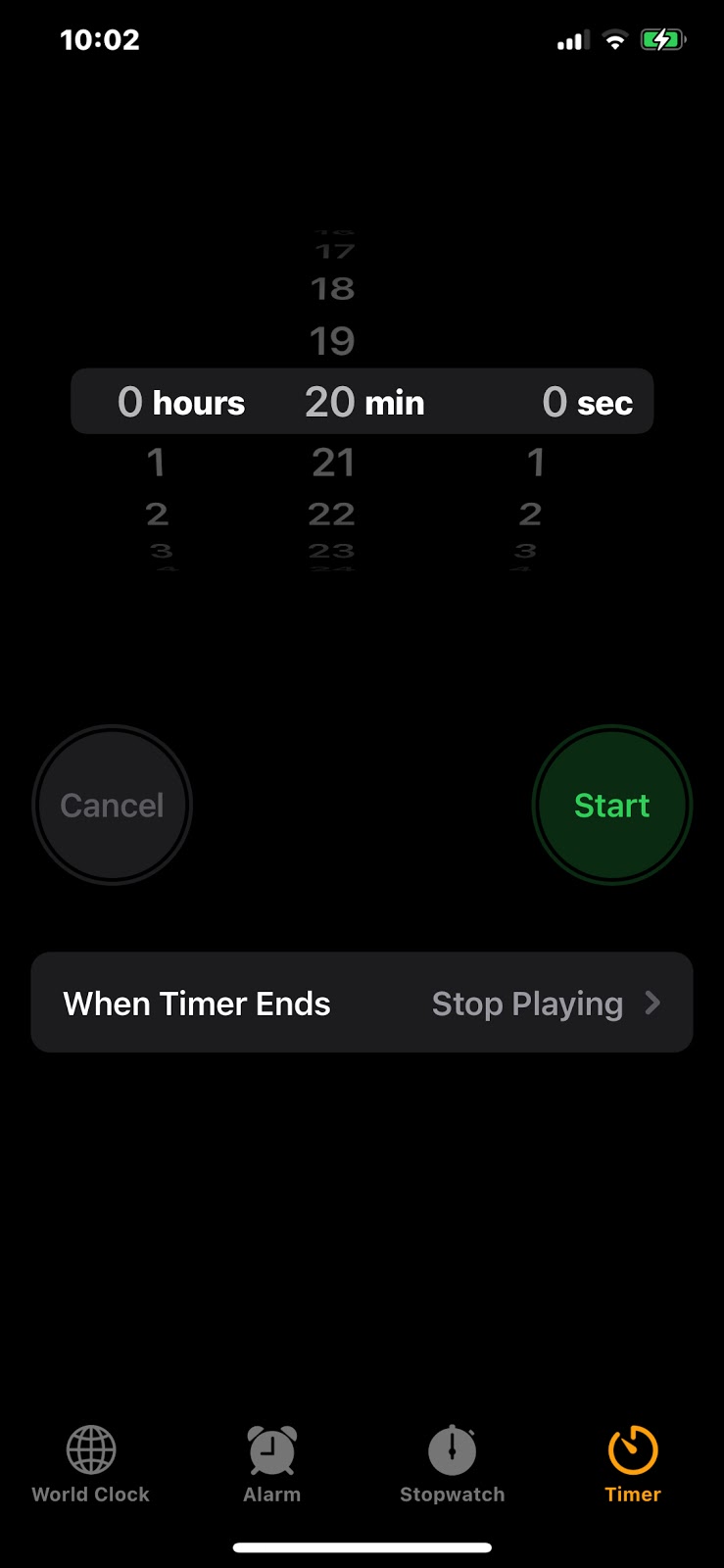Start the 20 minute timer

pyautogui.click(x=611, y=805)
